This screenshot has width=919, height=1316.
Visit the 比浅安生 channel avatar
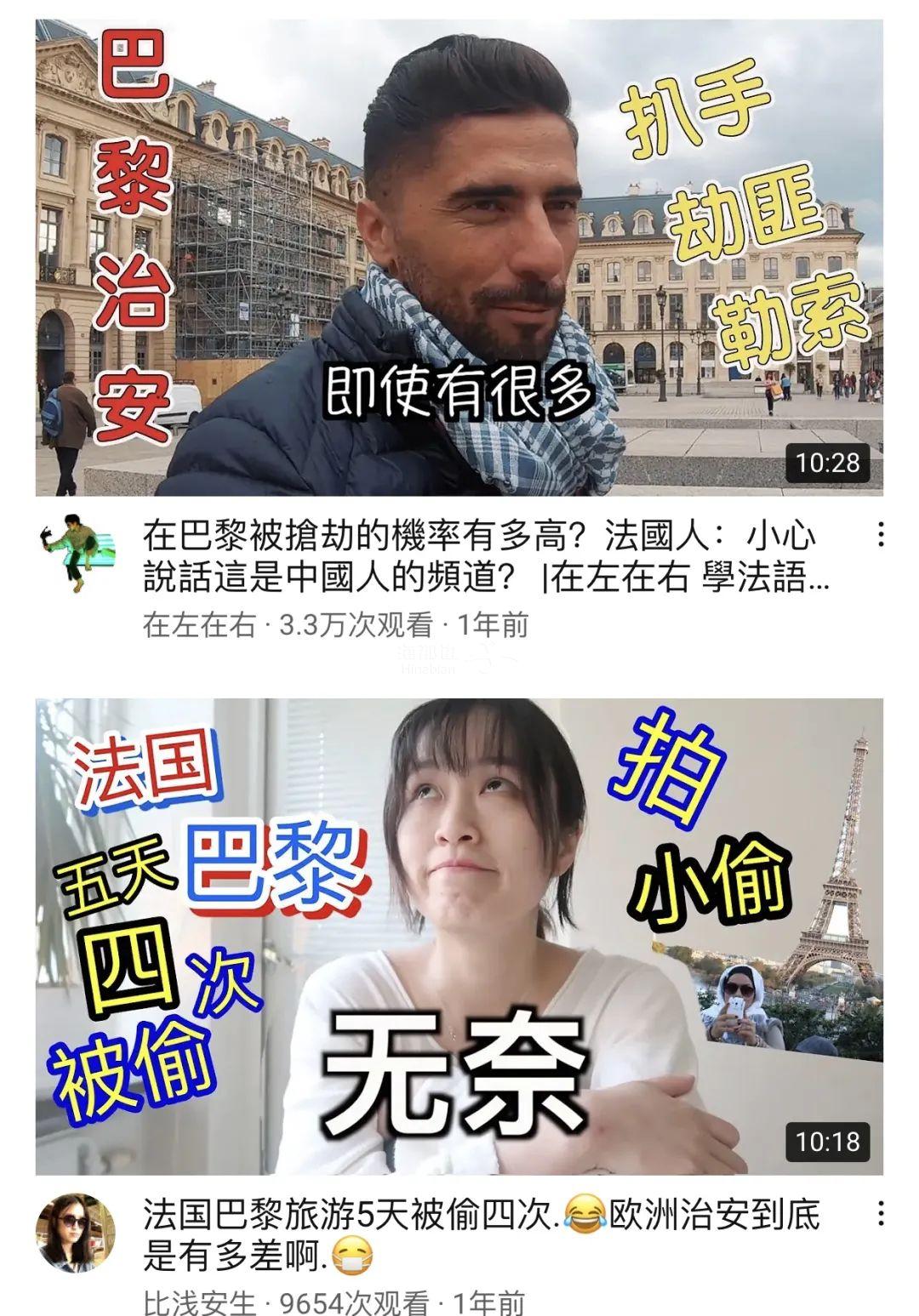tap(75, 1231)
